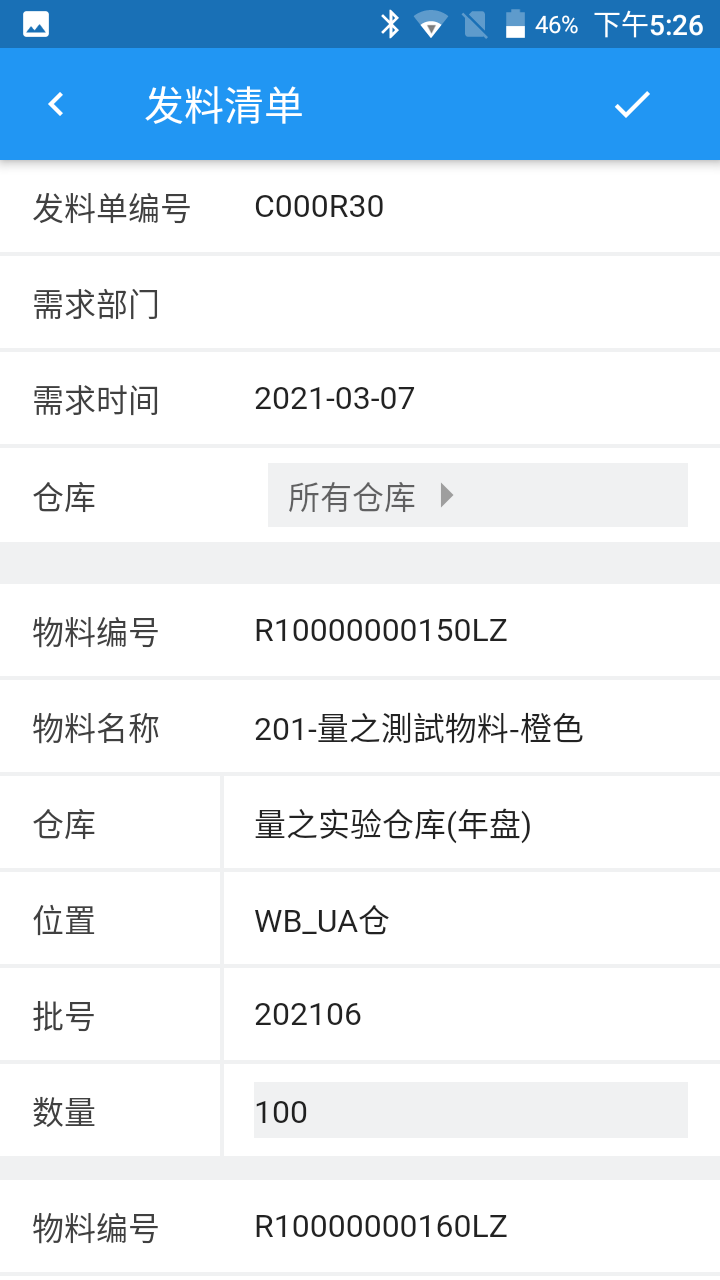
Task: Open the 所有仓库 warehouse dropdown
Action: coord(477,495)
